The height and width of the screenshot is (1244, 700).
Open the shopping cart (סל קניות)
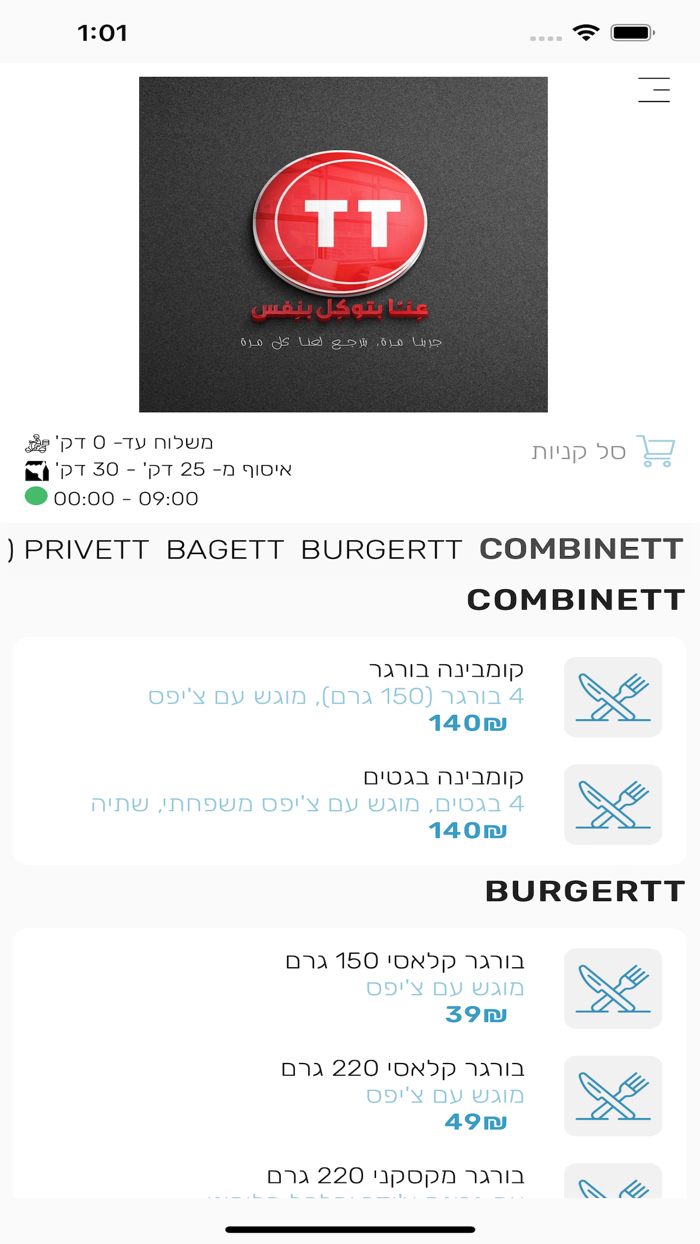click(604, 452)
